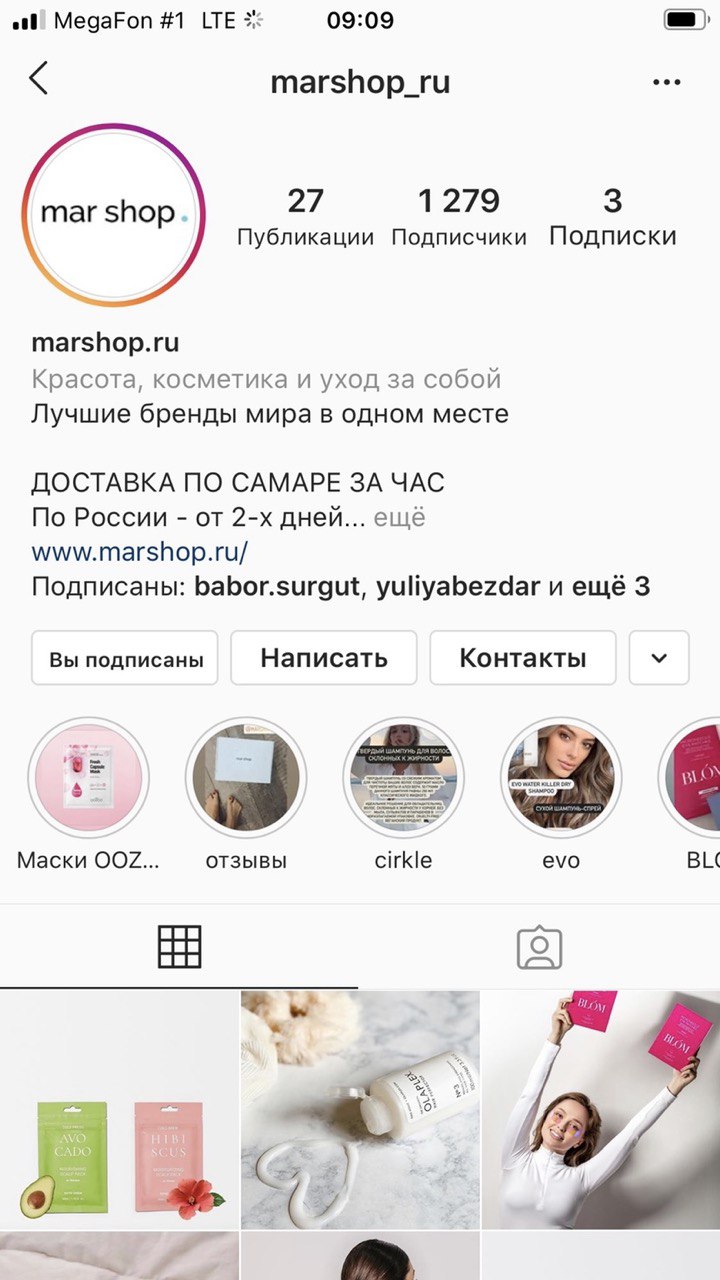Switch to the tagged photos tab
720x1280 pixels.
539,946
